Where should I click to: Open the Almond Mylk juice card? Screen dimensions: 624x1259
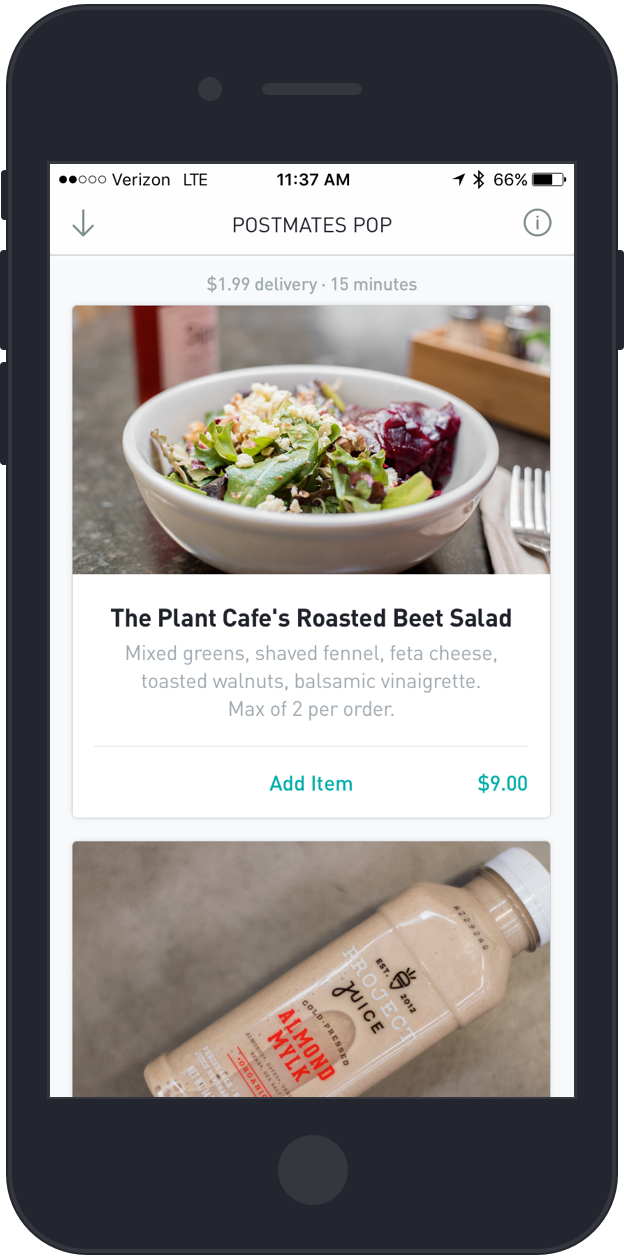311,969
